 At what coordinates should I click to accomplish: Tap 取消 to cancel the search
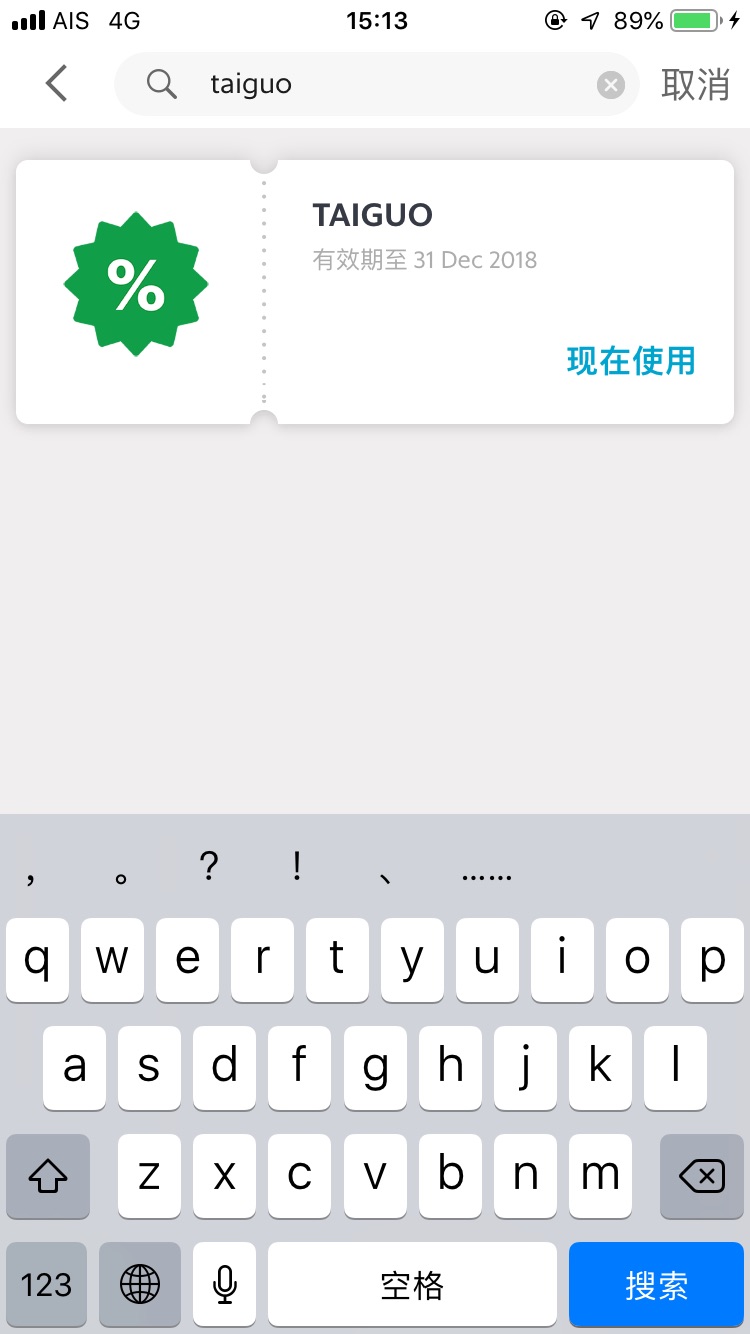coord(695,85)
